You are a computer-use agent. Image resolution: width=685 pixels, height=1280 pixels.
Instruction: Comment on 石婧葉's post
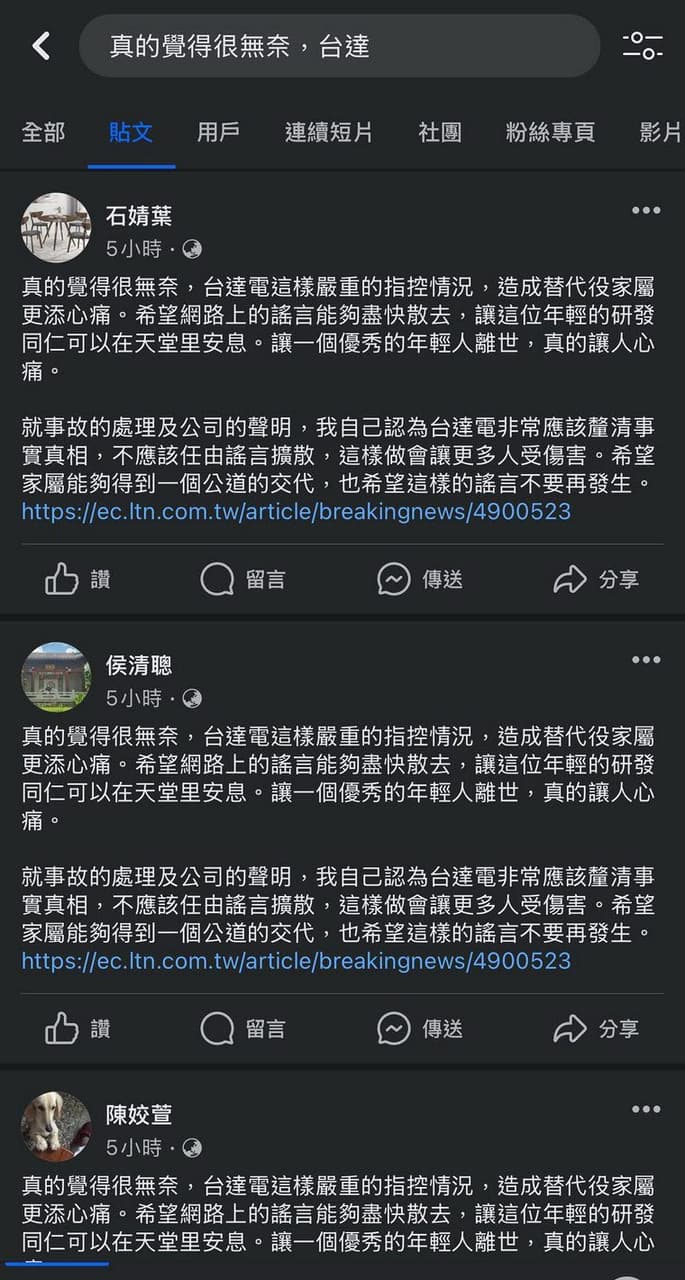pos(243,579)
